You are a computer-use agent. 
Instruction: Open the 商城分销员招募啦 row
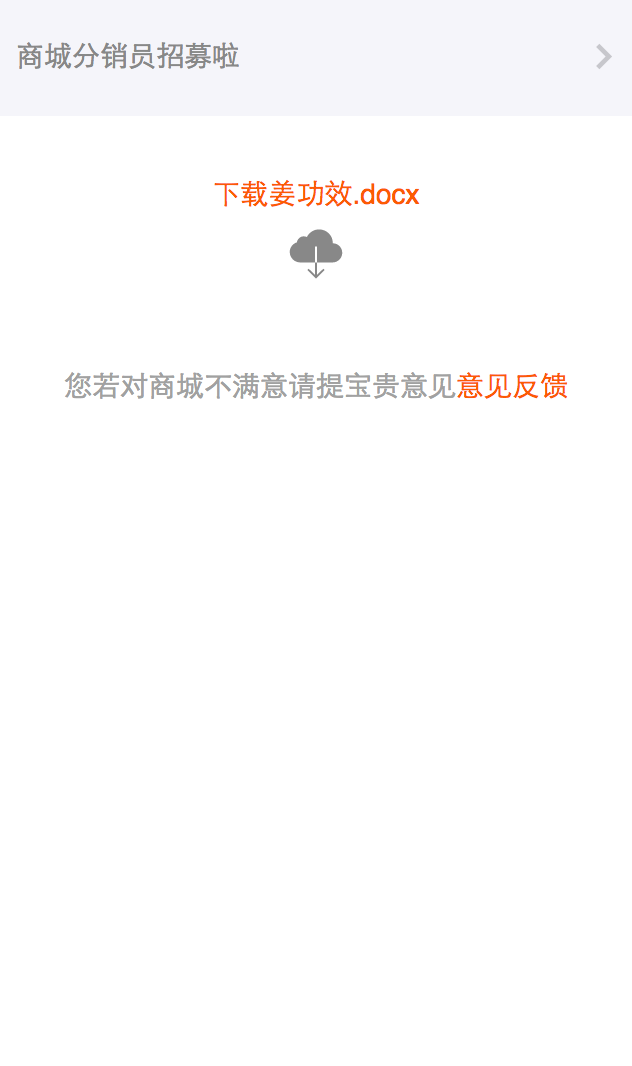pyautogui.click(x=316, y=57)
